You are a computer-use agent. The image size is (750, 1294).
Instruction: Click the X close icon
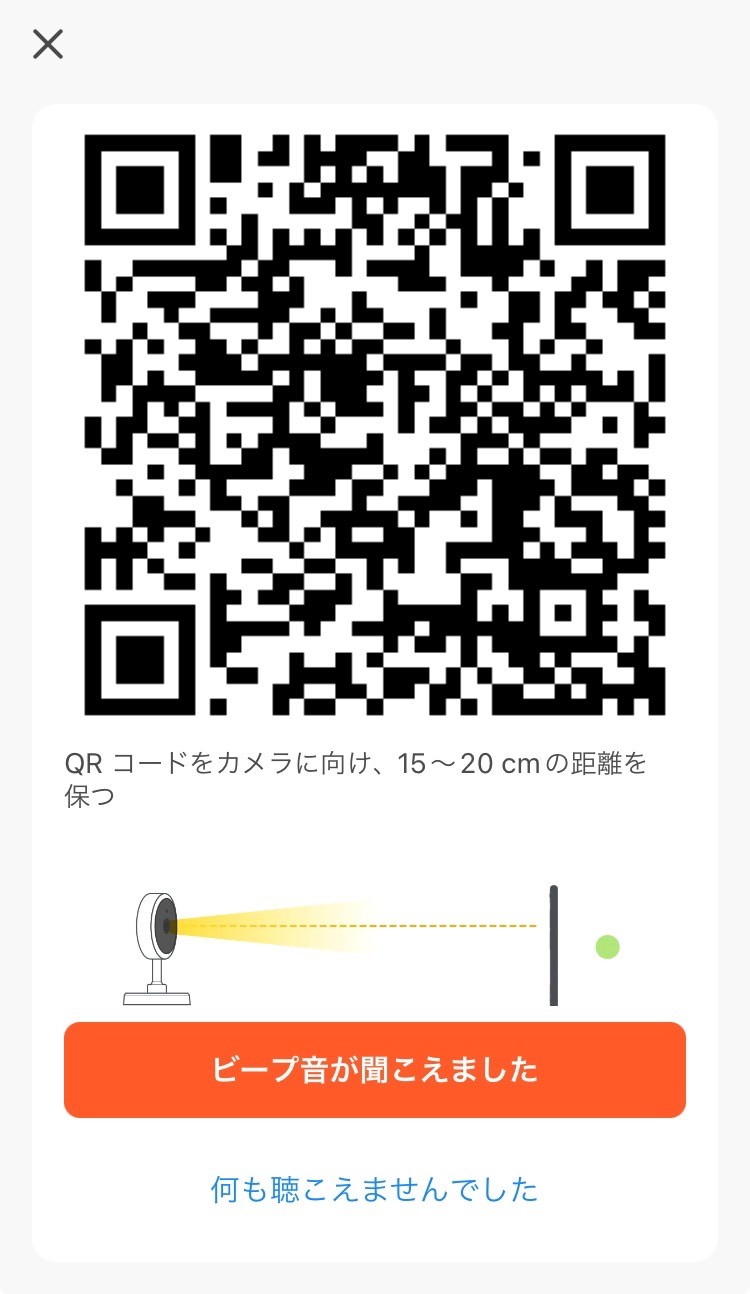coord(47,44)
